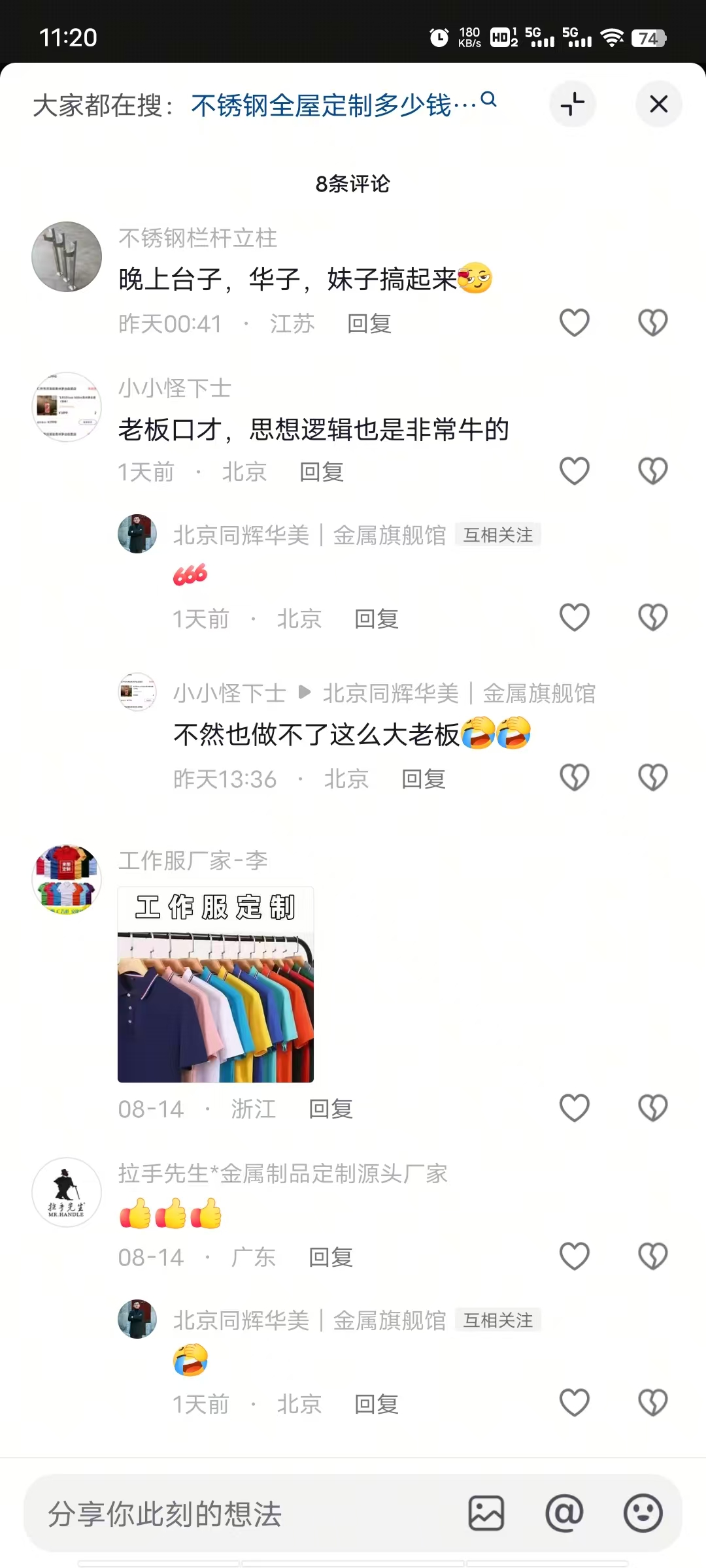Screen dimensions: 706x1568
Task: Like the 666 reply from 北京同辉华美
Action: (575, 617)
